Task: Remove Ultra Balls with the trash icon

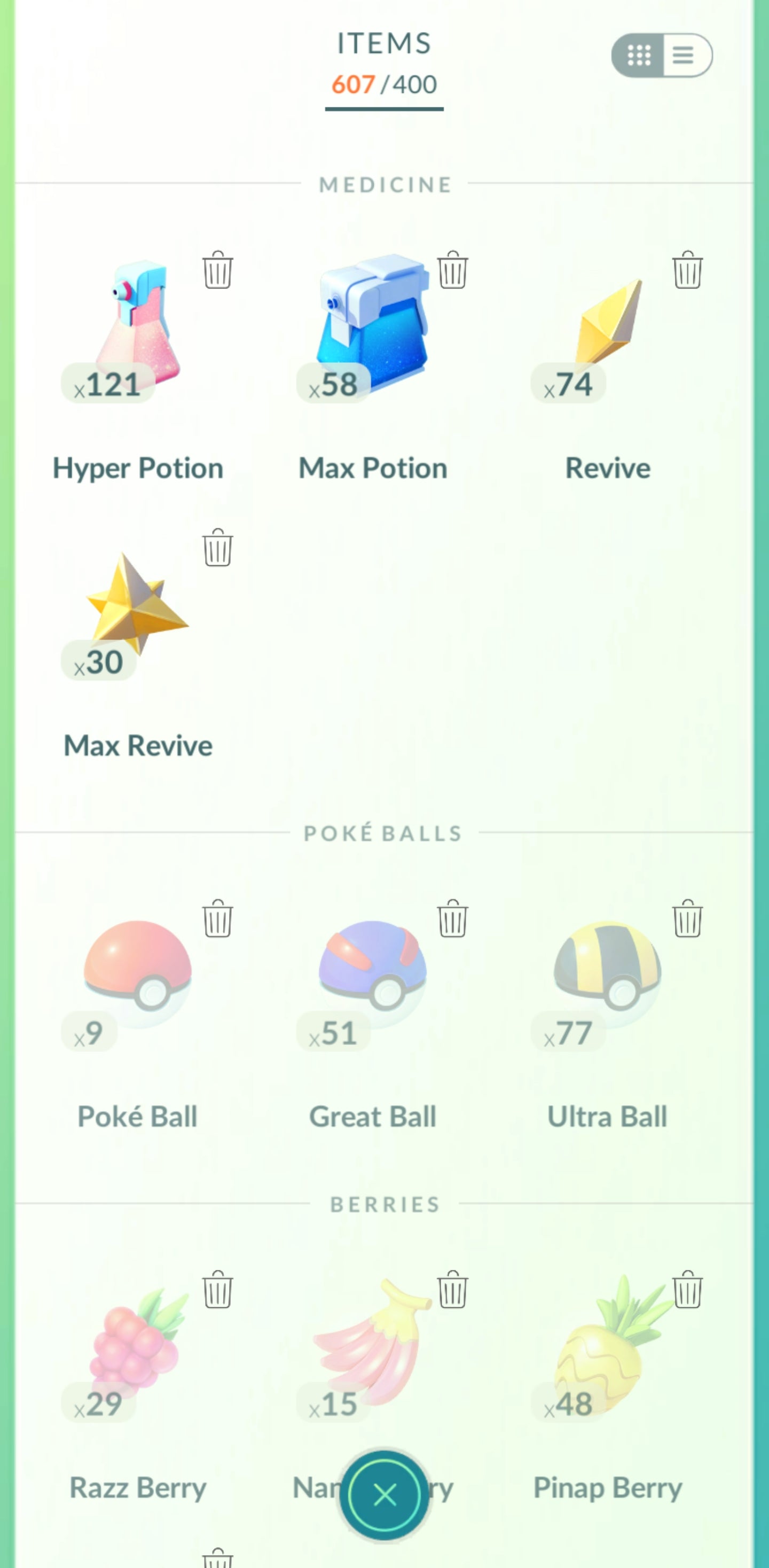Action: click(x=687, y=918)
